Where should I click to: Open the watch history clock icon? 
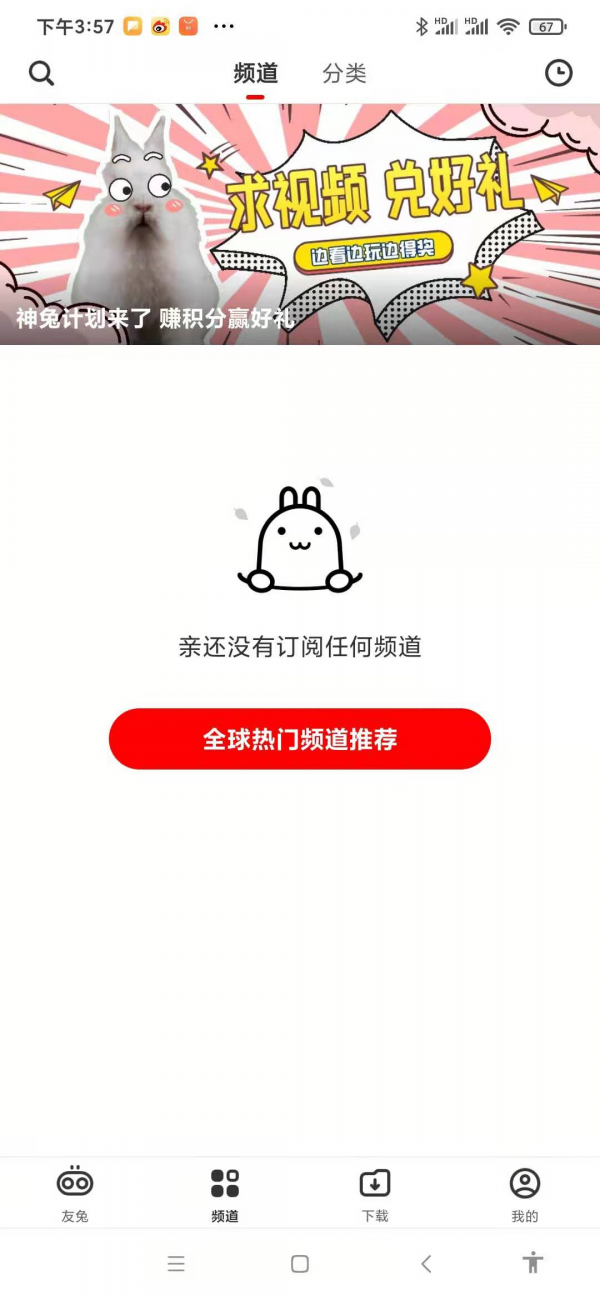click(558, 73)
